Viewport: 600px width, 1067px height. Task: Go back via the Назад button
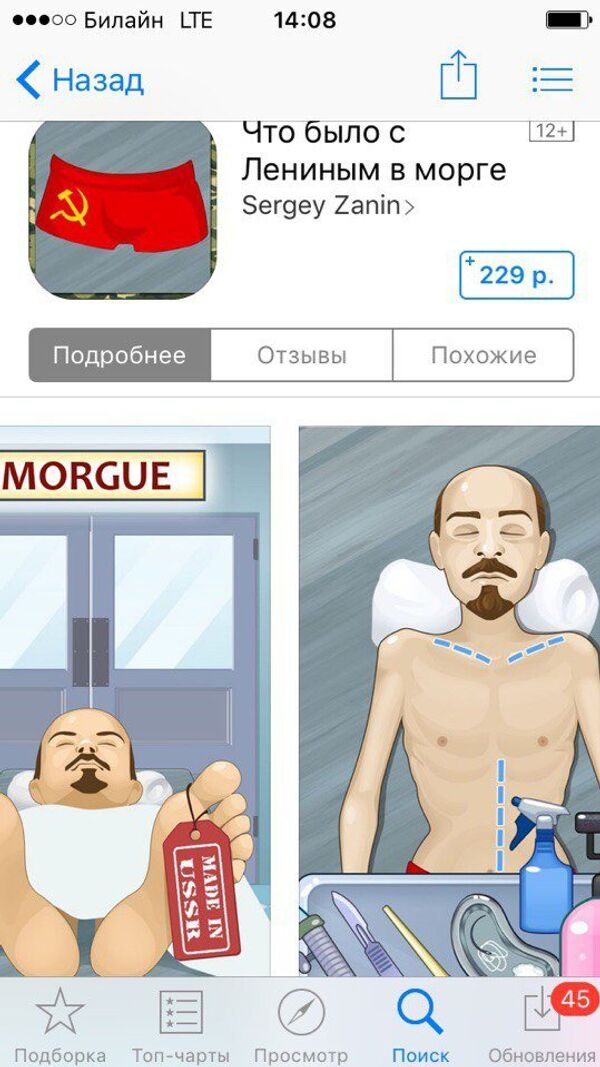coord(80,80)
